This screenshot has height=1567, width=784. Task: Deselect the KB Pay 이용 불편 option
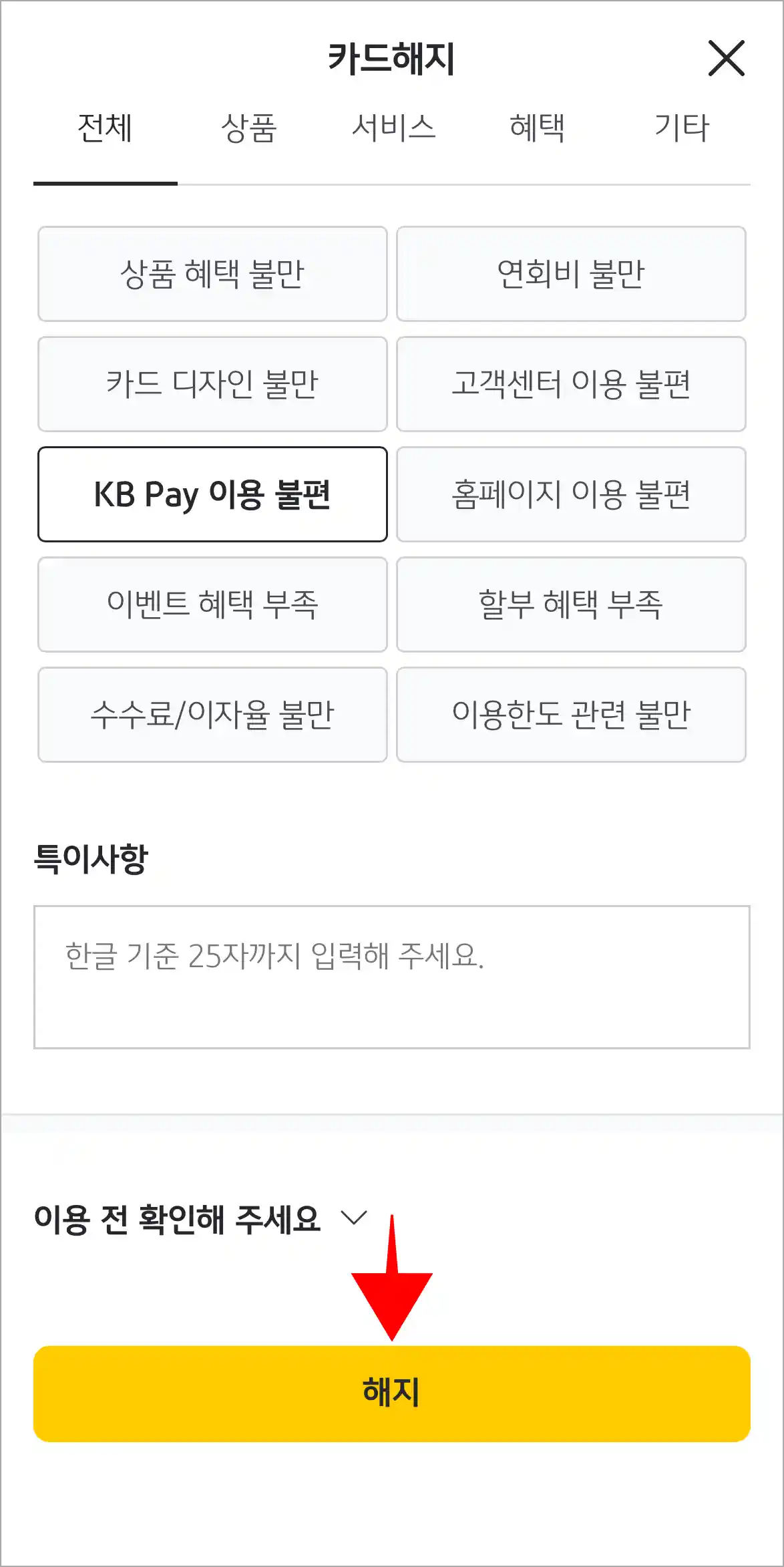pyautogui.click(x=212, y=494)
